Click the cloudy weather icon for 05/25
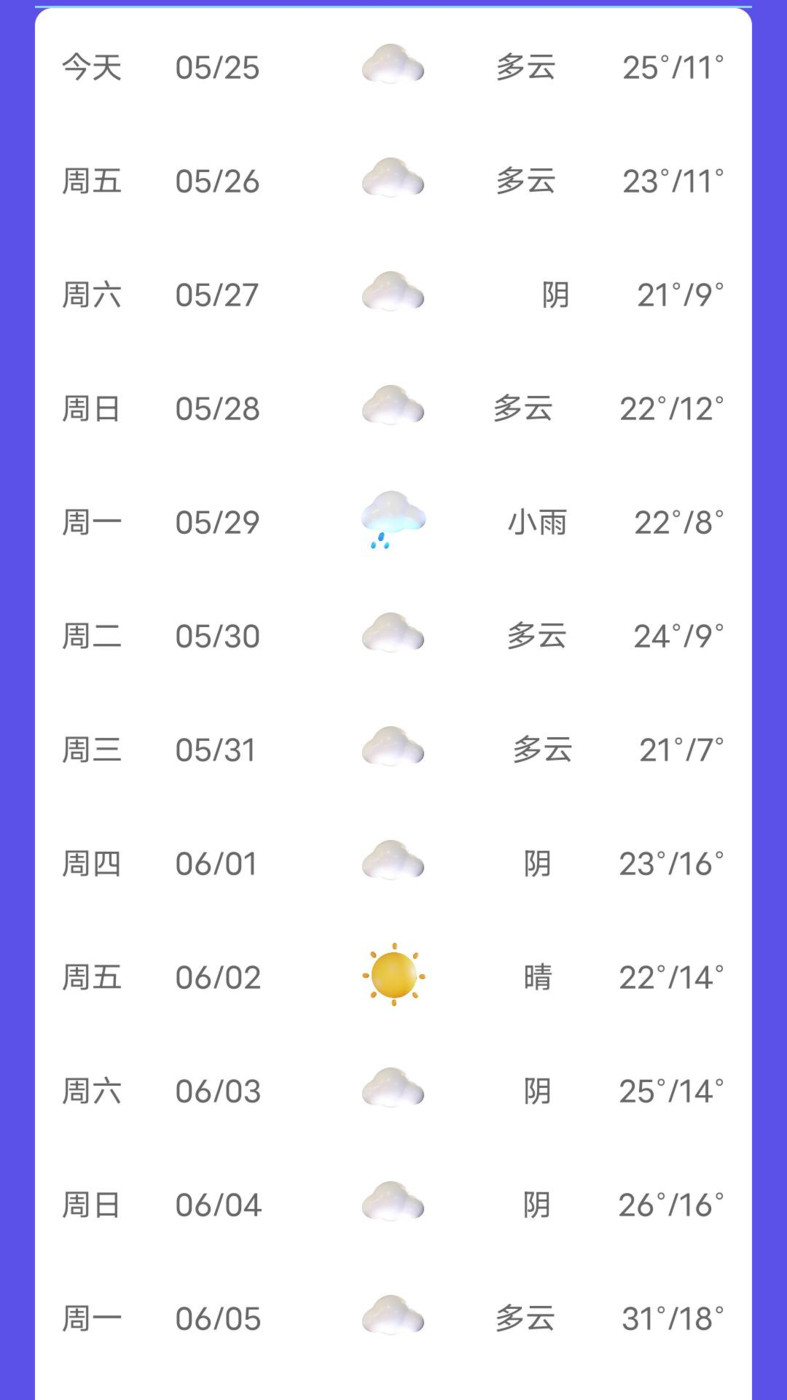The width and height of the screenshot is (787, 1400). point(392,63)
